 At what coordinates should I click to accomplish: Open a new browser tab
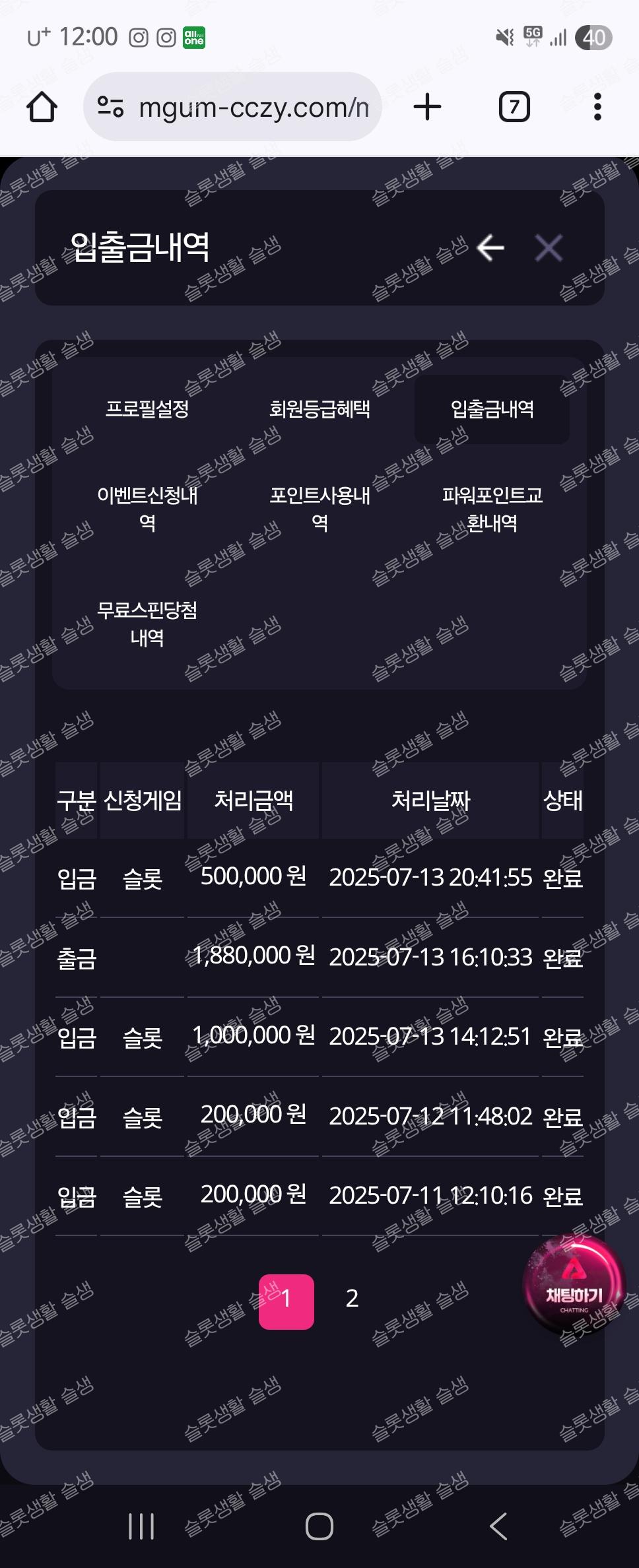pos(427,107)
